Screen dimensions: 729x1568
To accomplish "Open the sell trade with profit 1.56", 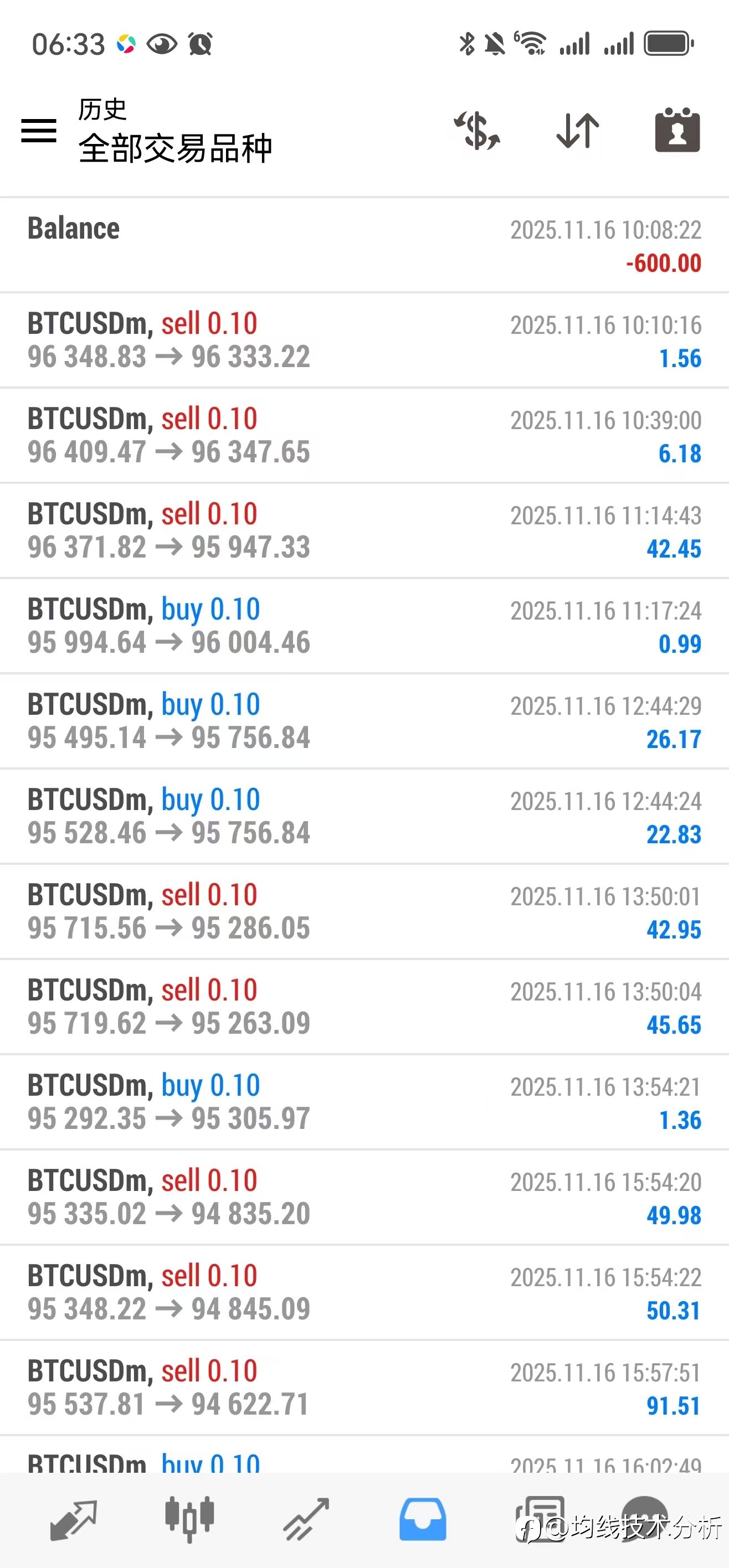I will pyautogui.click(x=364, y=339).
